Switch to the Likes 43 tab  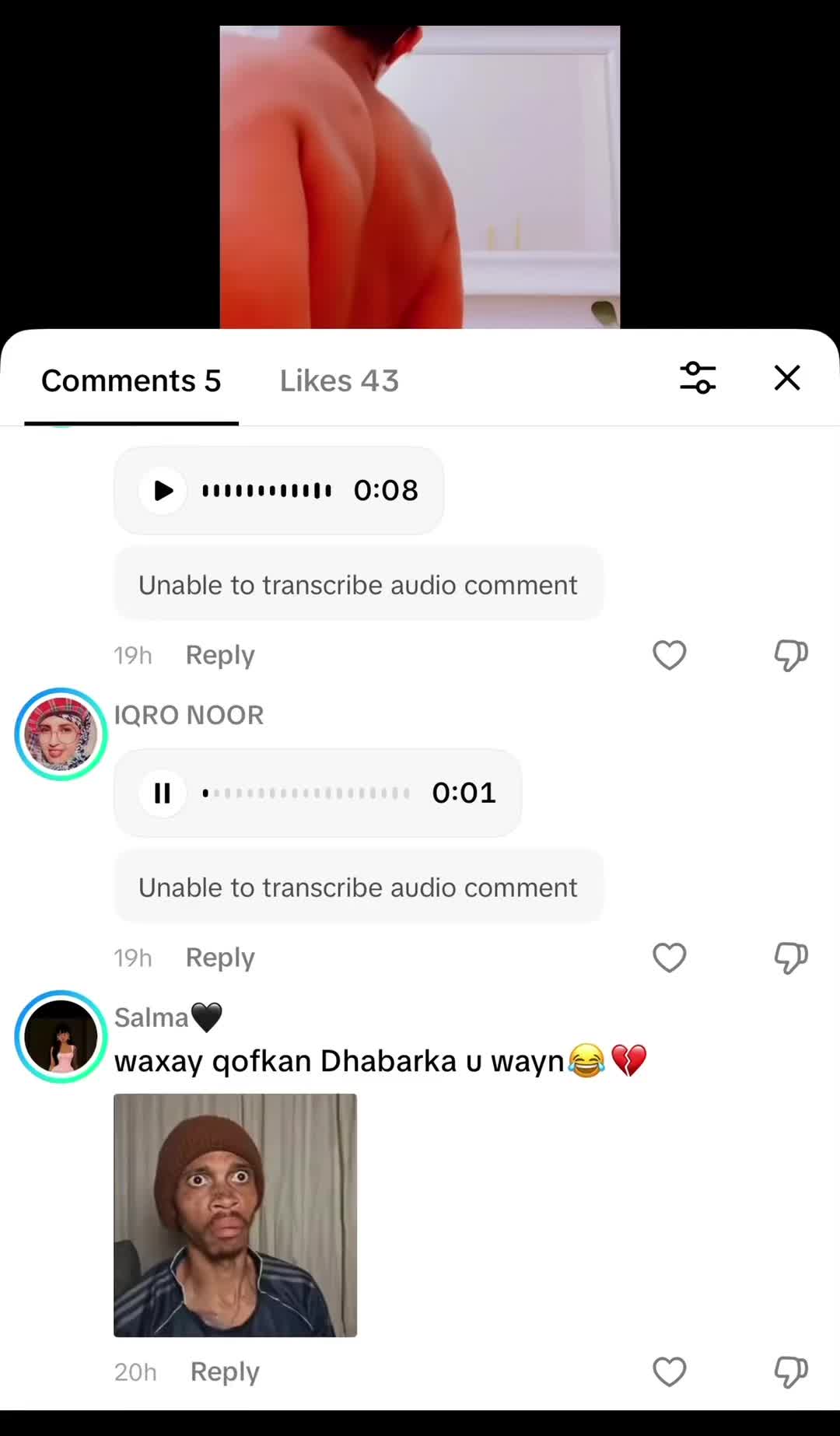tap(339, 381)
